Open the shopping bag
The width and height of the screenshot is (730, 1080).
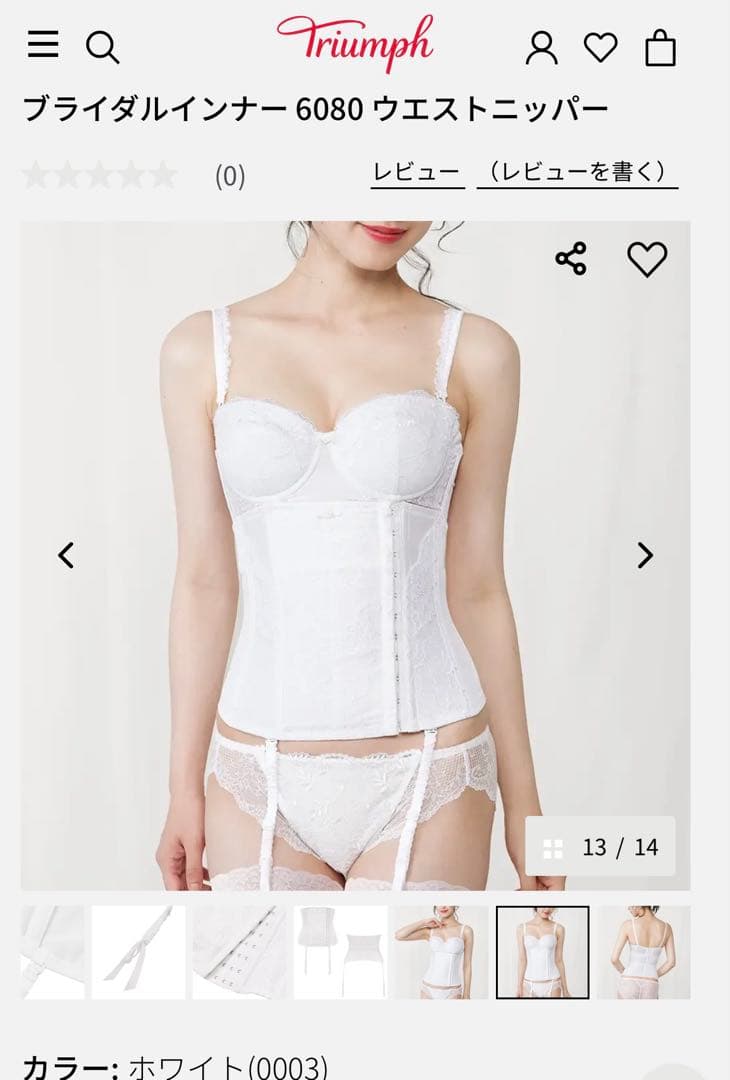(660, 47)
